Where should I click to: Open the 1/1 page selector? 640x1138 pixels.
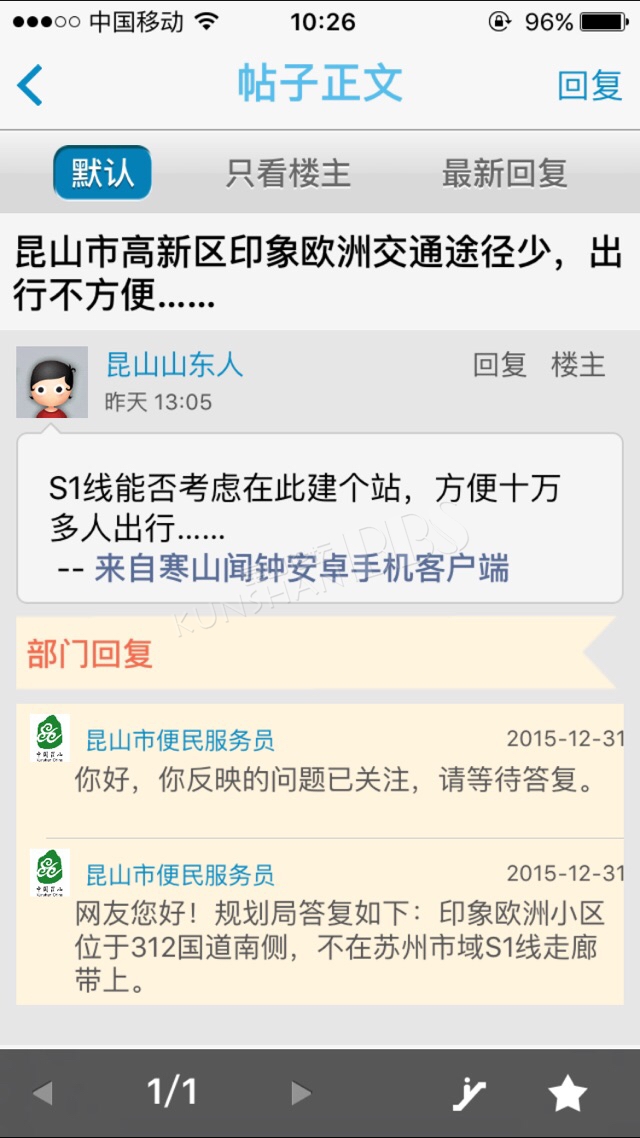(172, 1092)
